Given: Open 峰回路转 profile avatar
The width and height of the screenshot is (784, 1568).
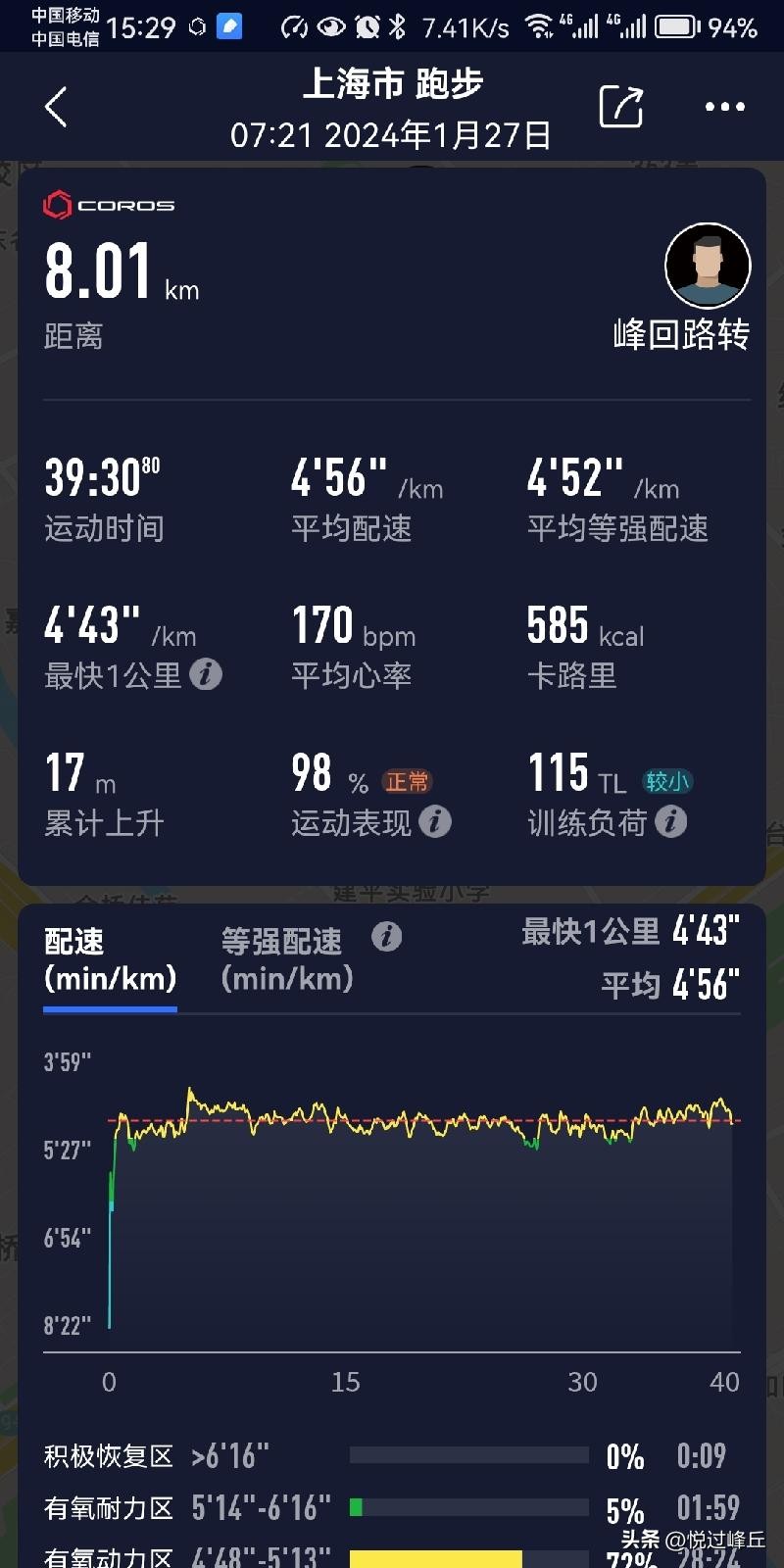Looking at the screenshot, I should tap(708, 266).
